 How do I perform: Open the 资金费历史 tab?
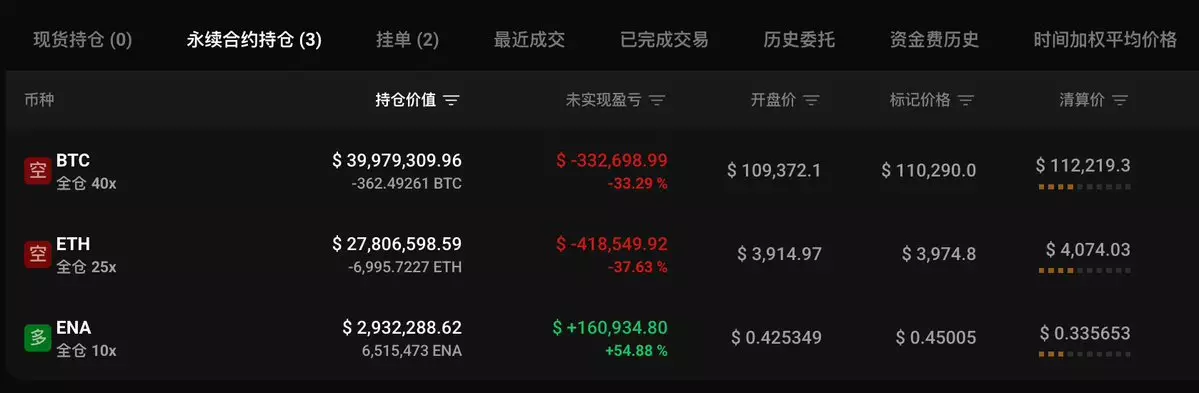[934, 40]
